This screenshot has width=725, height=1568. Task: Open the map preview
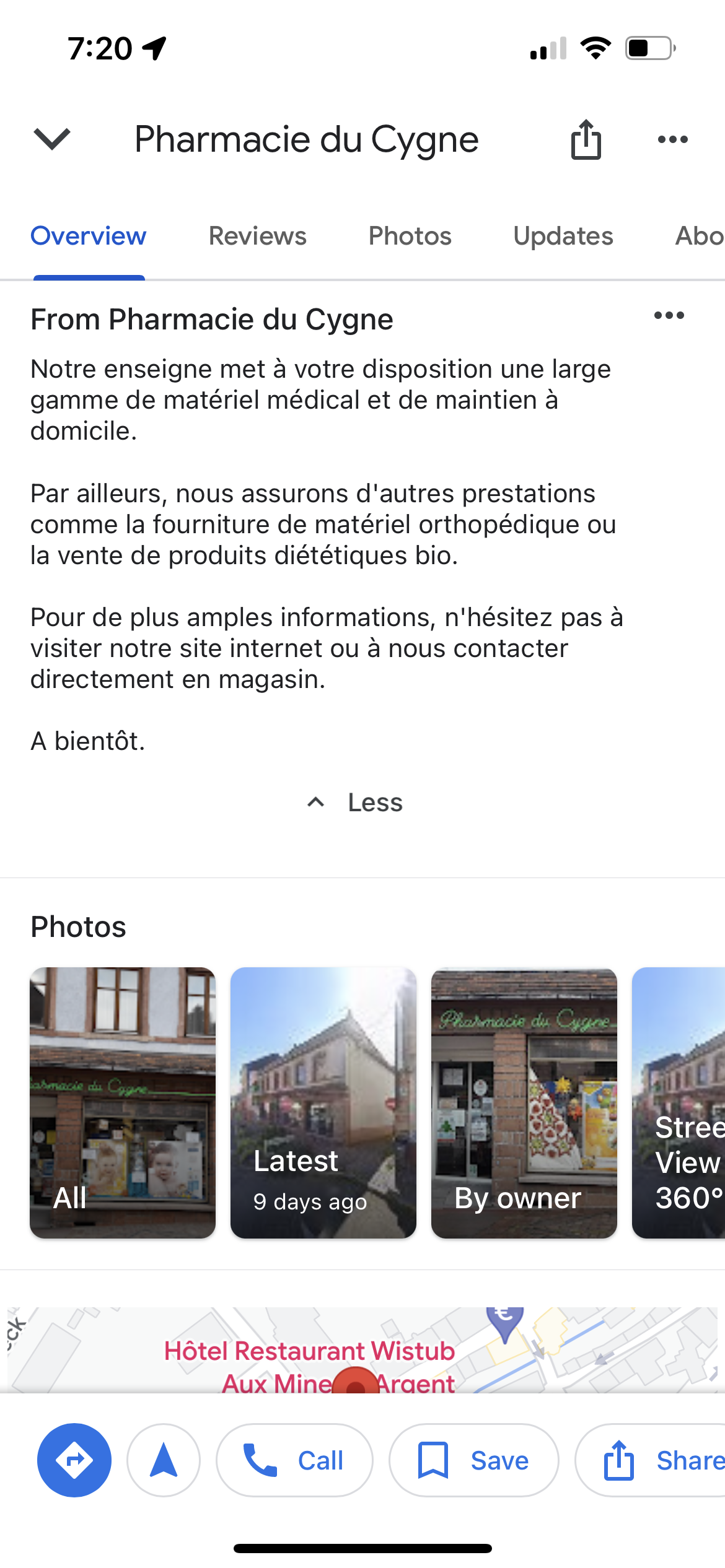(x=362, y=1350)
